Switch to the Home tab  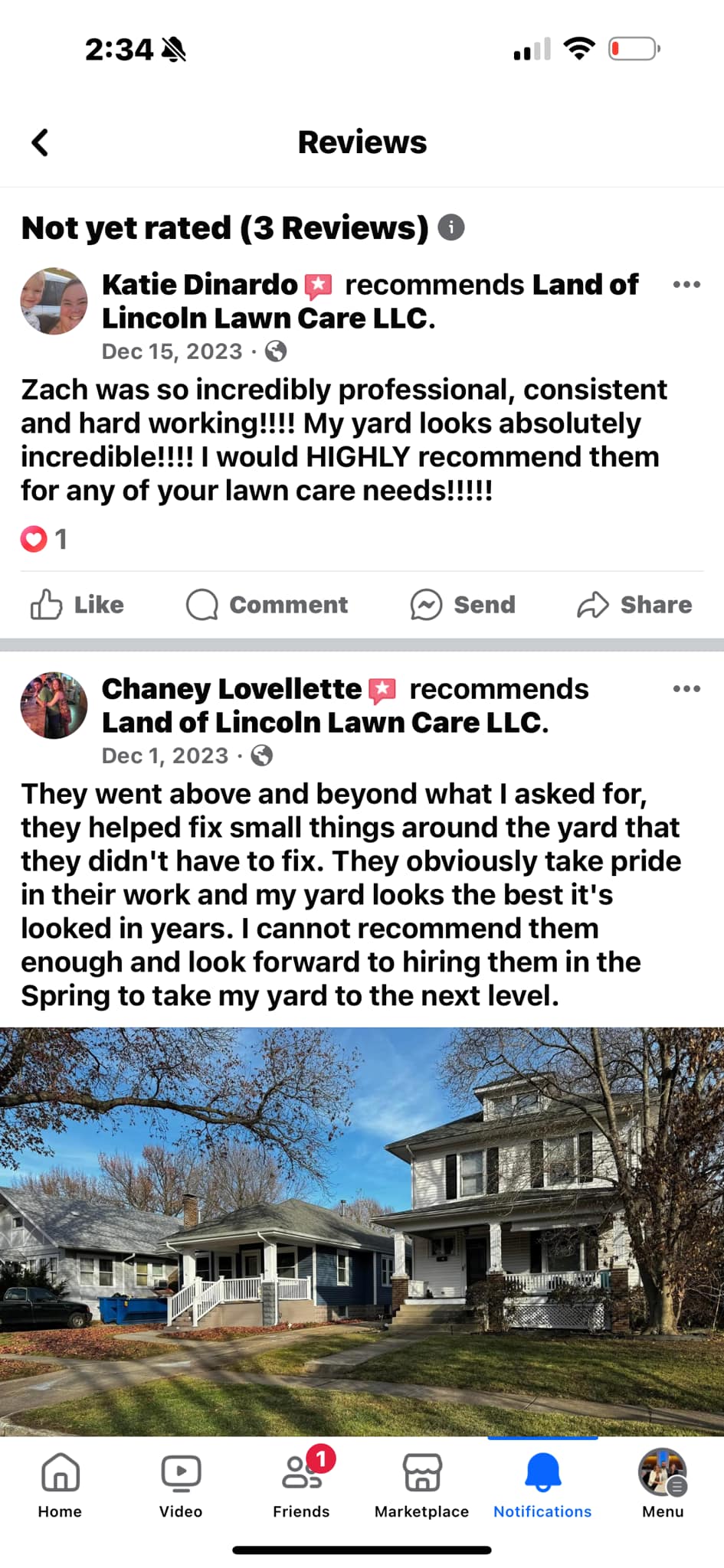coord(60,1485)
